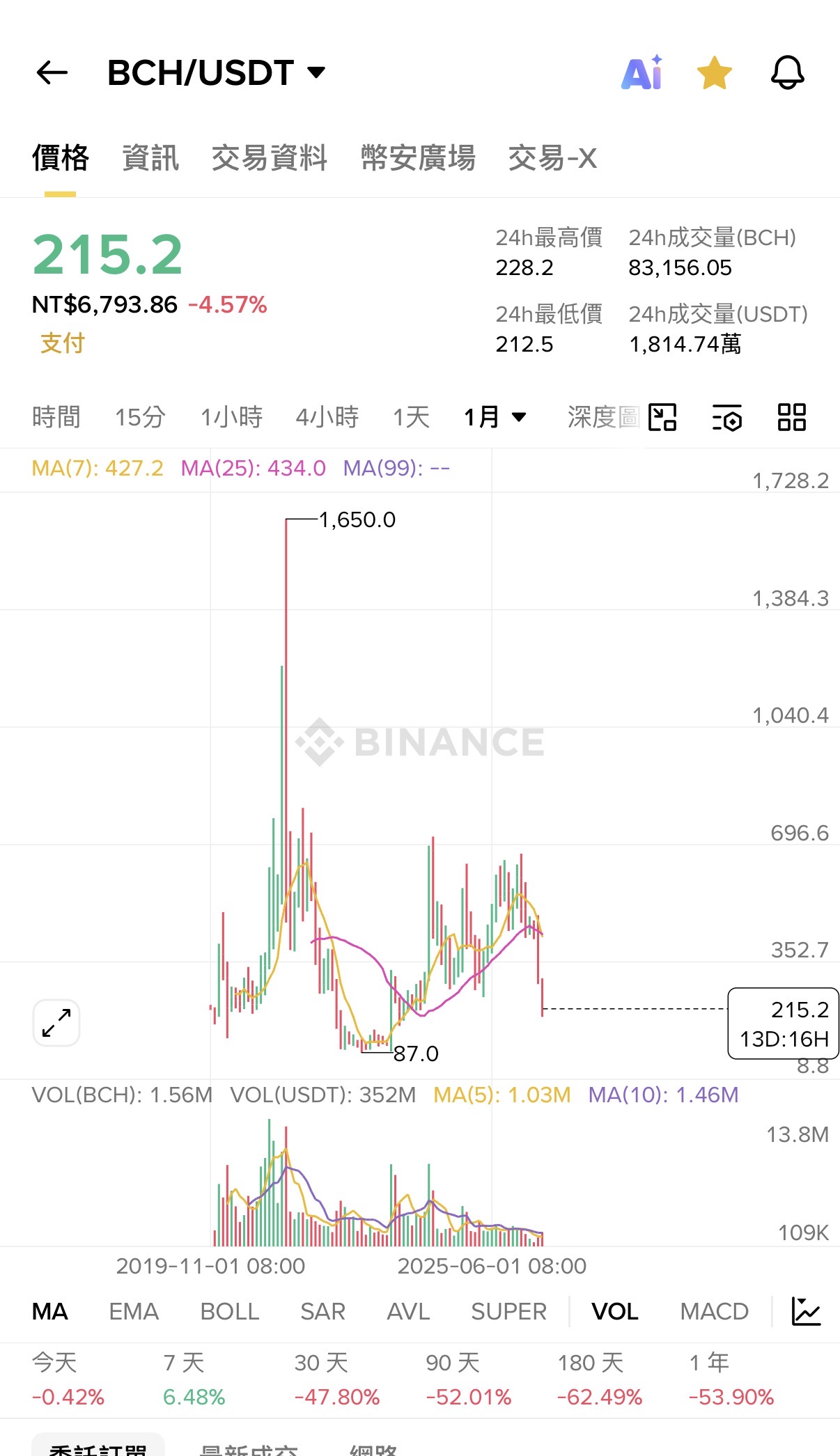840x1456 pixels.
Task: Open the grid layout icon
Action: [792, 417]
